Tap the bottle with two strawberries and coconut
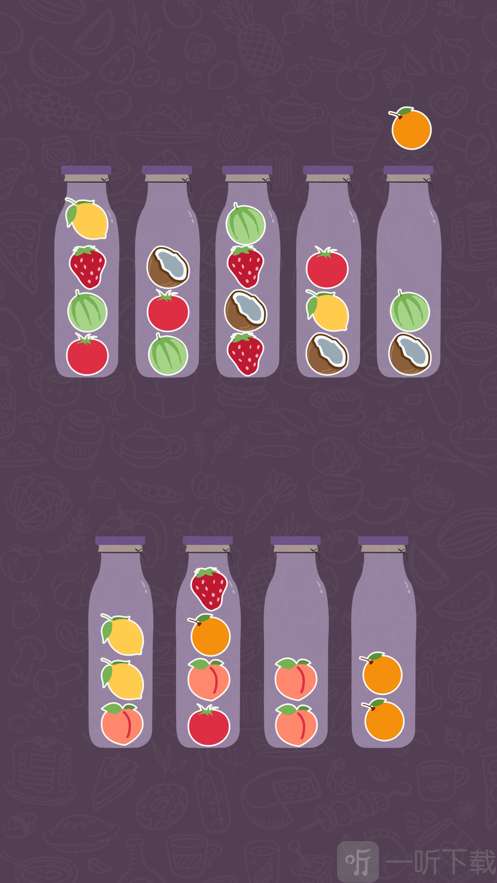 click(x=248, y=271)
